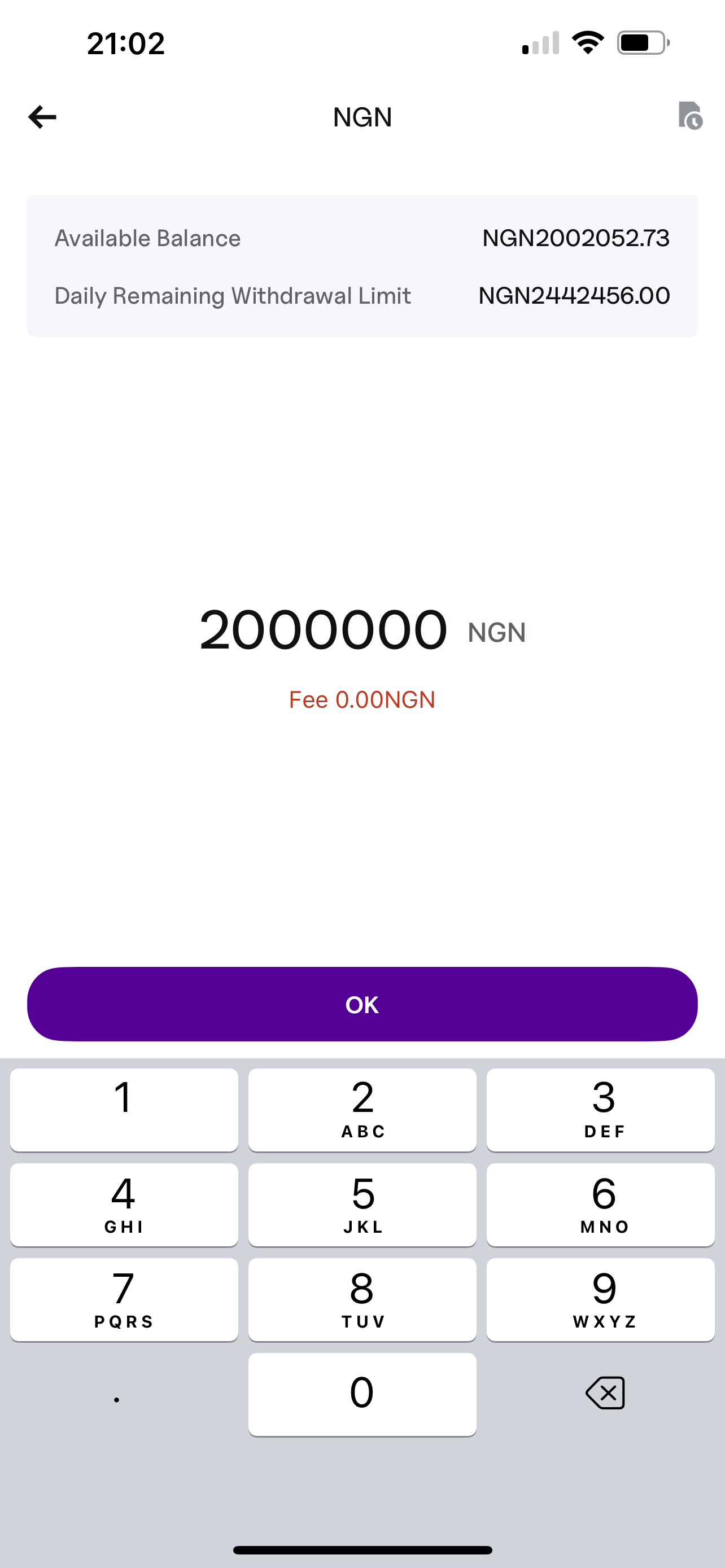Image resolution: width=725 pixels, height=1568 pixels.
Task: Enter digit 2 on keypad
Action: coord(362,1109)
